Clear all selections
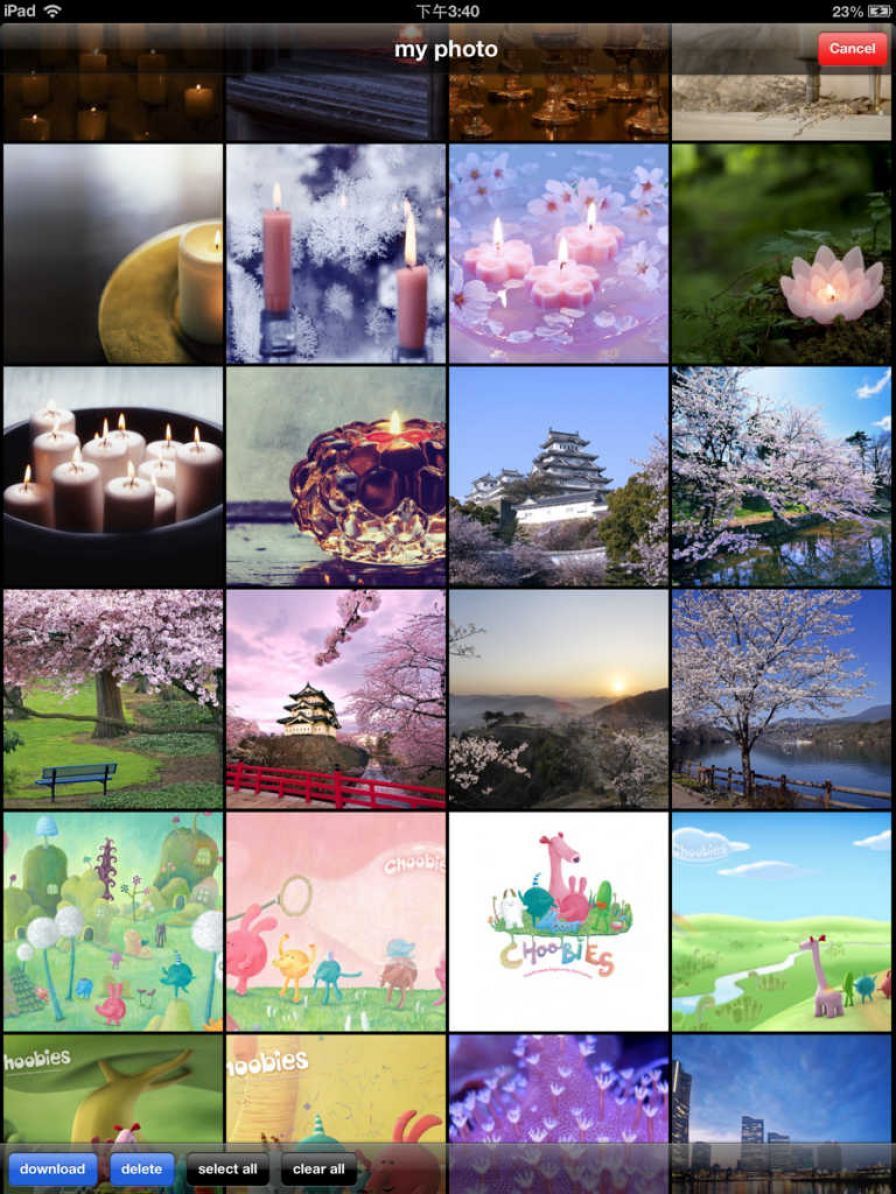This screenshot has width=896, height=1194. [319, 1169]
